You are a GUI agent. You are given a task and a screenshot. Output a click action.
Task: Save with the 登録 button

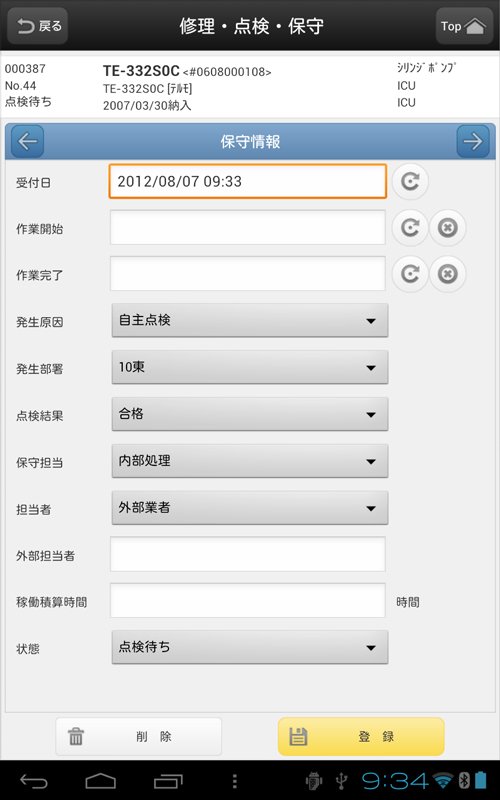pos(361,737)
